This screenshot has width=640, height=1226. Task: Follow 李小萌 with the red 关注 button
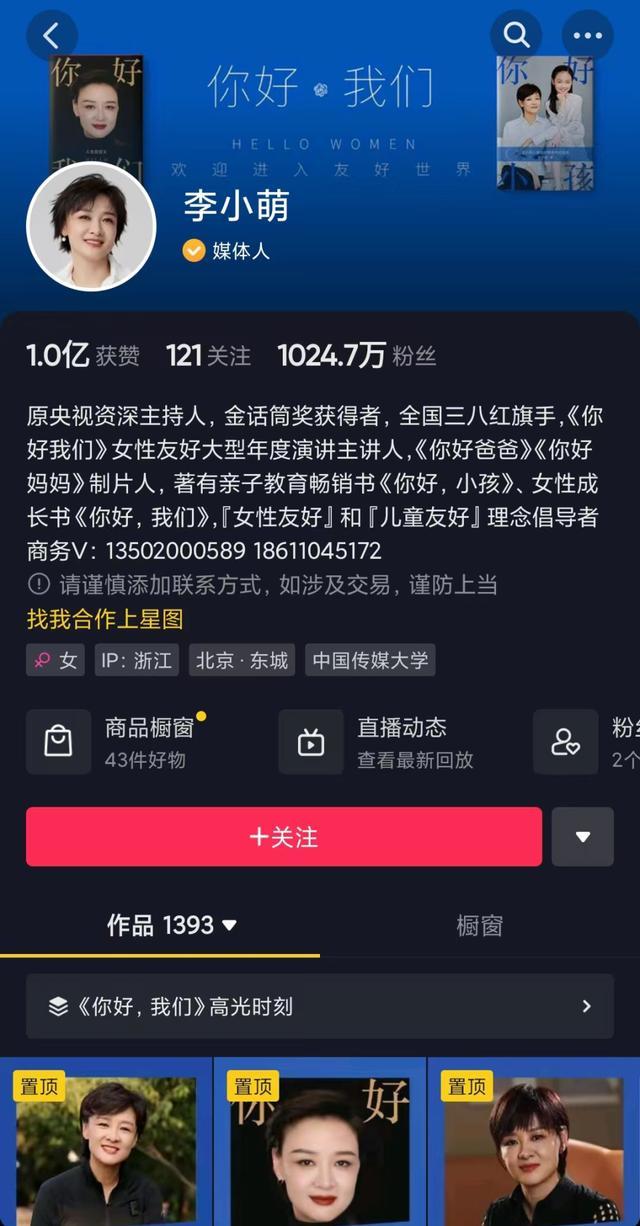click(284, 837)
